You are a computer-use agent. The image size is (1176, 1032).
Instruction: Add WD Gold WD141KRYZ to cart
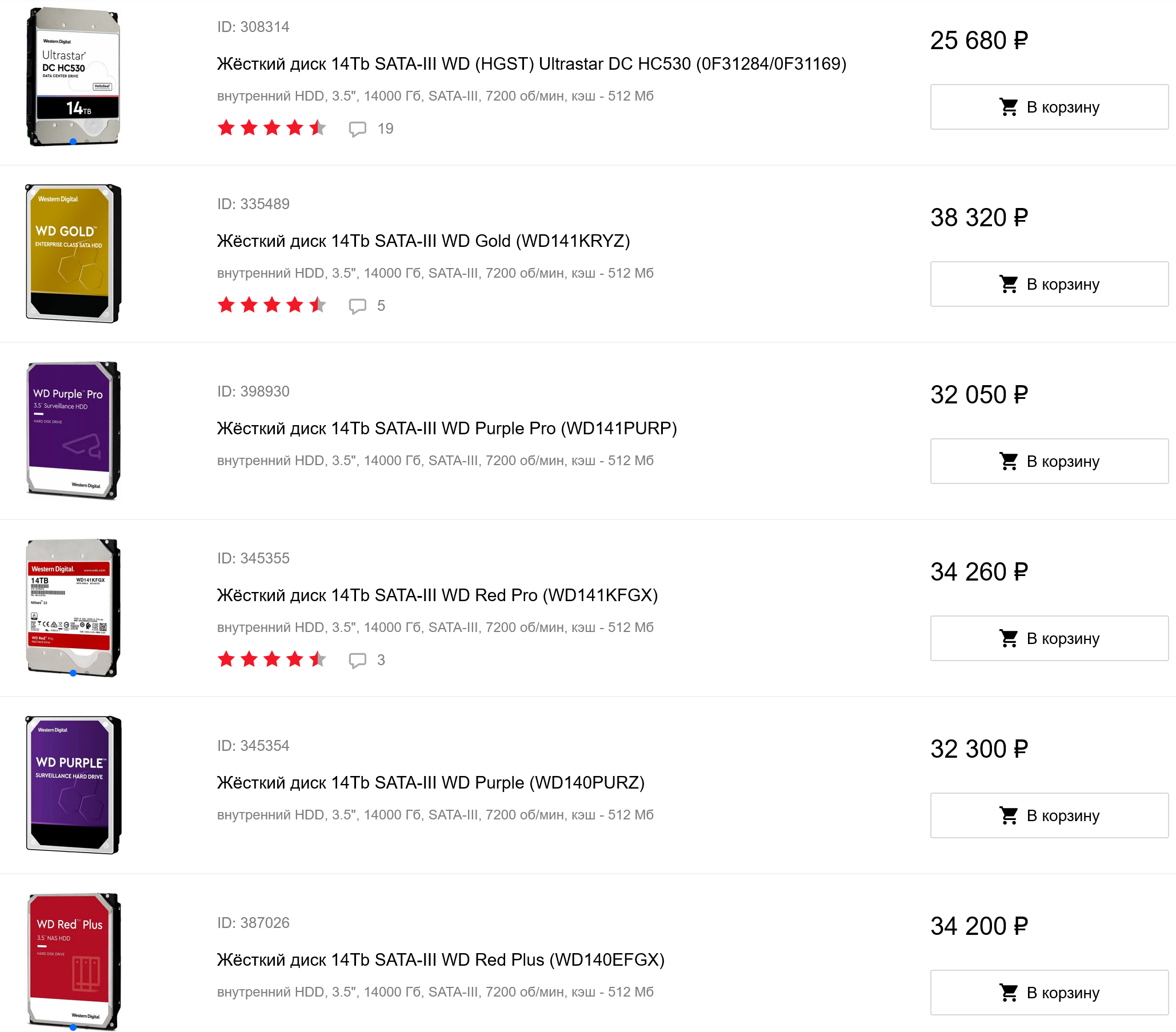[x=1048, y=284]
